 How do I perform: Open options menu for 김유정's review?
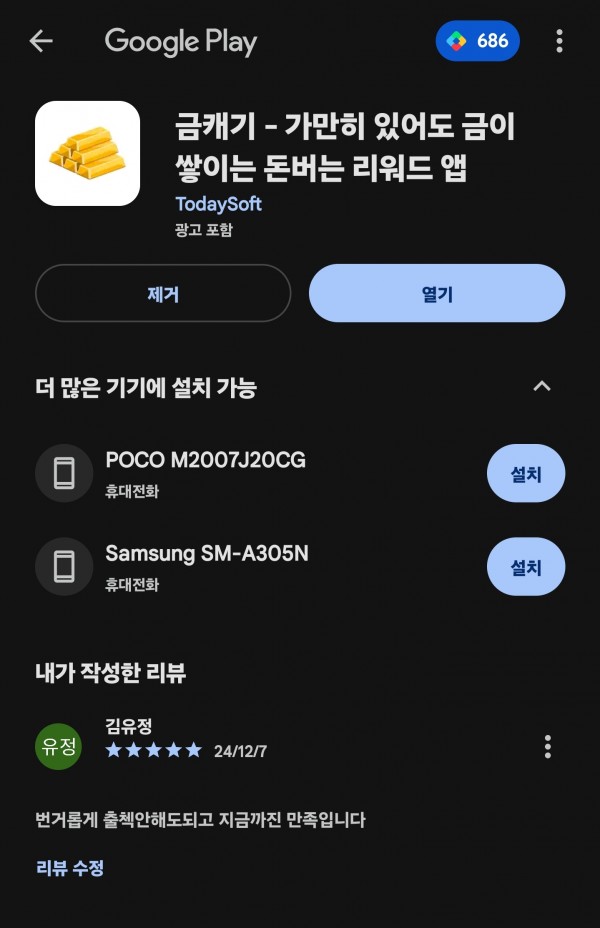tap(547, 747)
